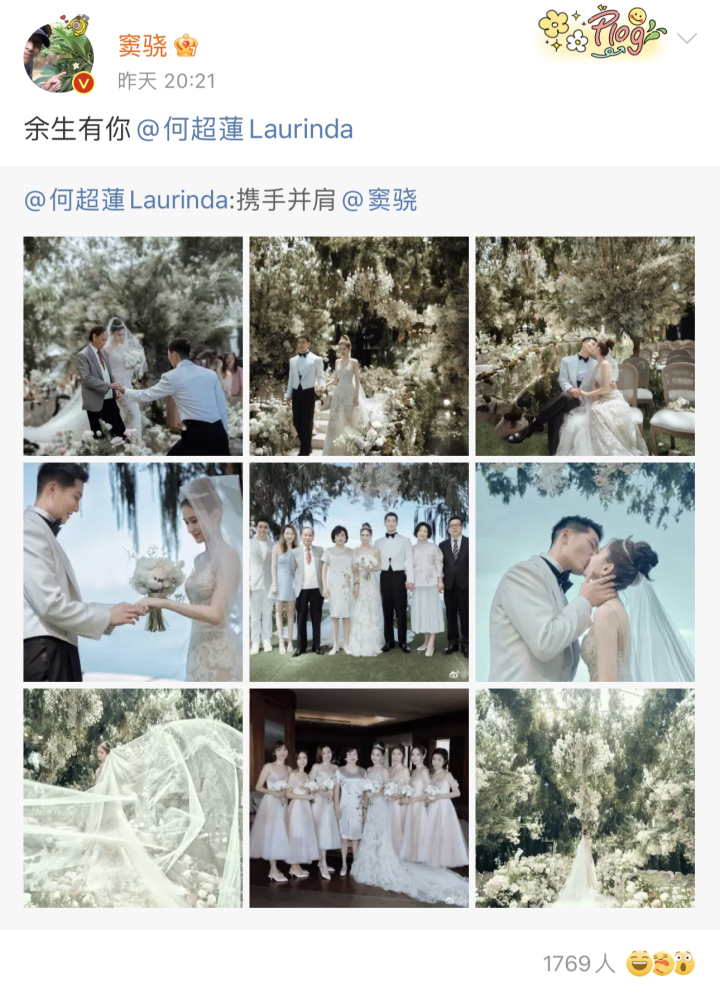
Task: Open 窦骁's profile avatar
Action: tap(58, 56)
